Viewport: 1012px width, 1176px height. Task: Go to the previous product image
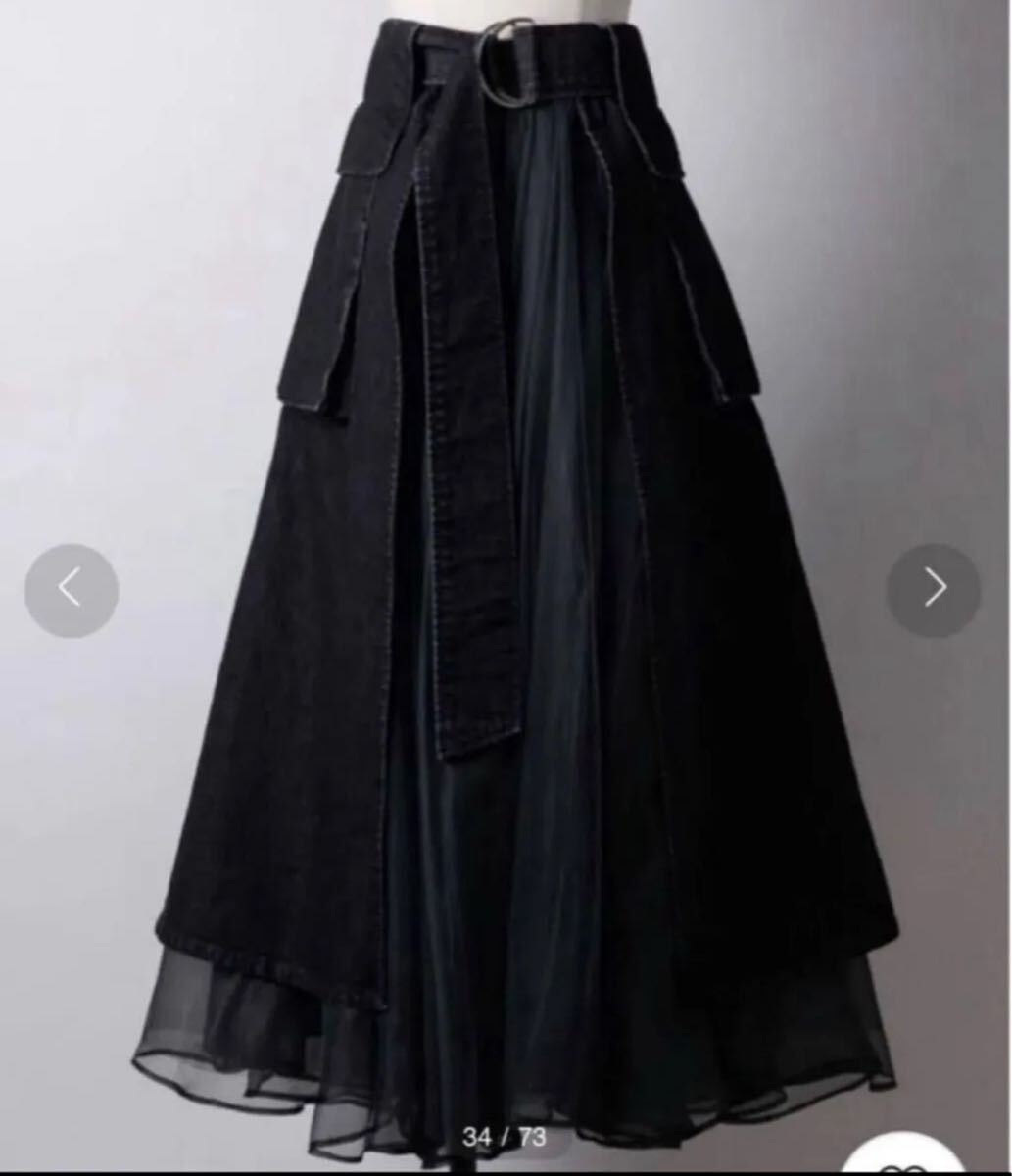[x=72, y=590]
